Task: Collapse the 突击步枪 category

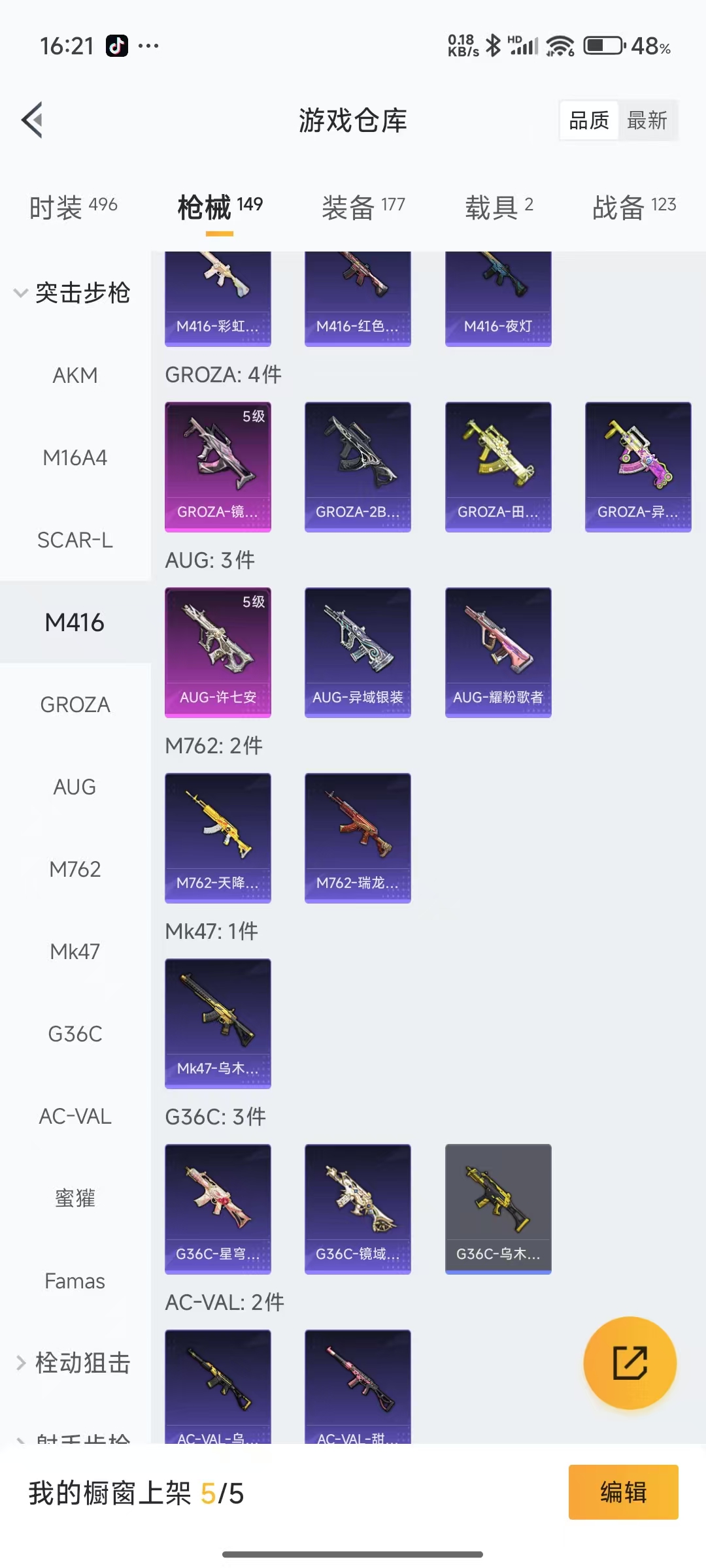Action: pyautogui.click(x=72, y=293)
